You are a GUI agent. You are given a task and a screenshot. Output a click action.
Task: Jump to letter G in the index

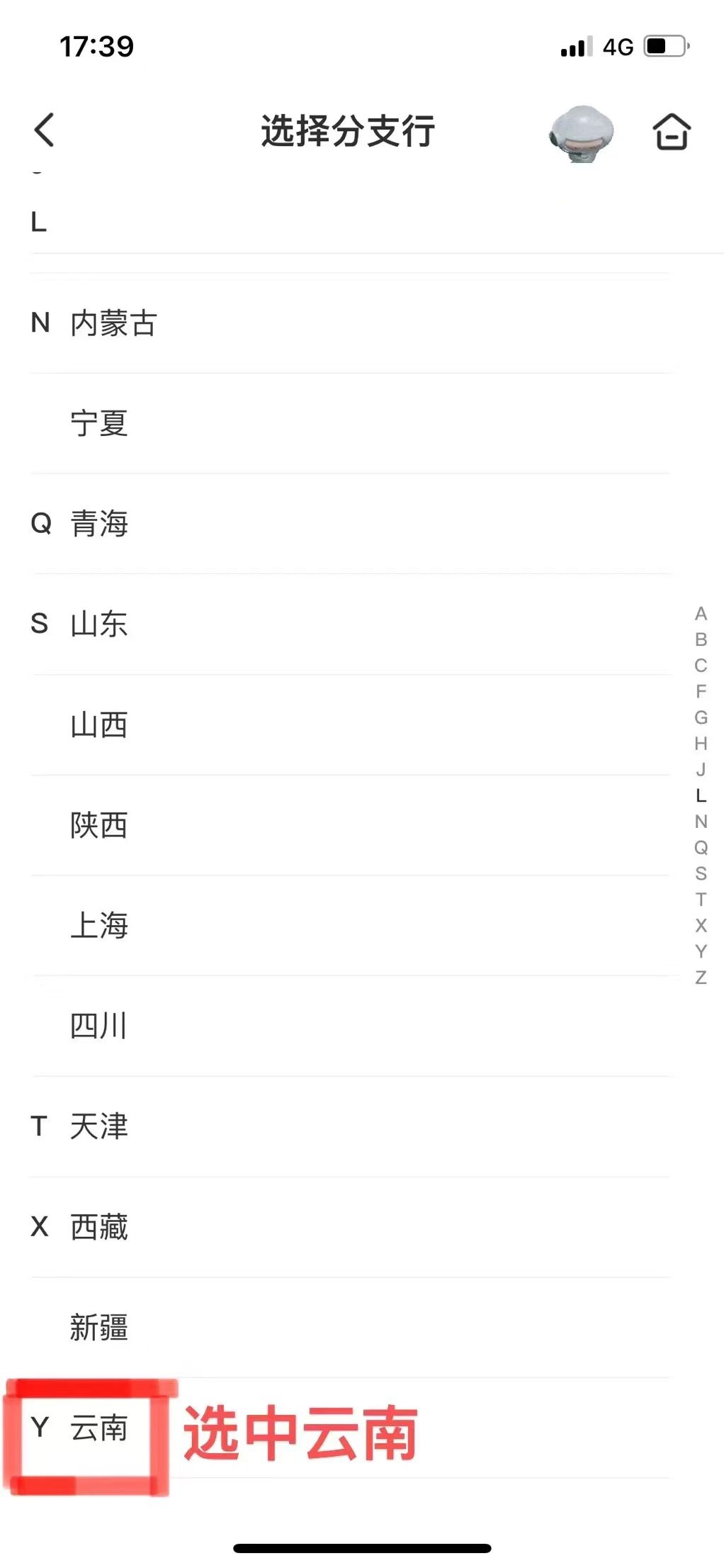click(x=701, y=717)
